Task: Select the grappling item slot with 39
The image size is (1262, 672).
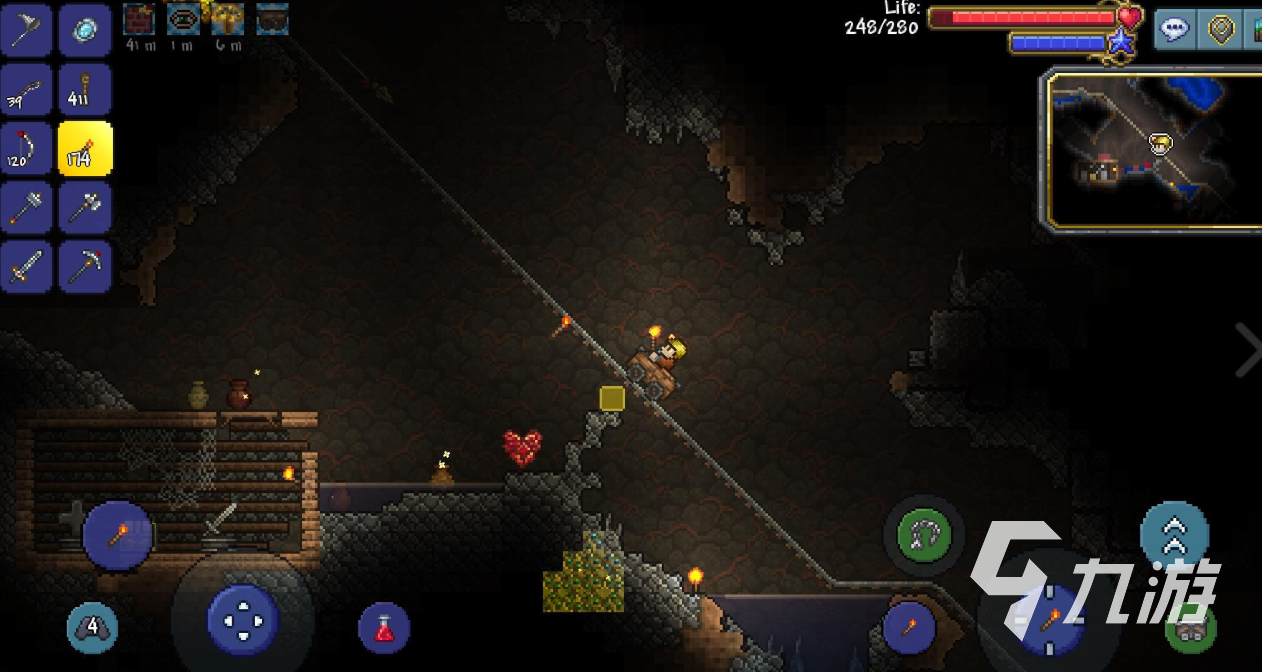Action: coord(26,90)
